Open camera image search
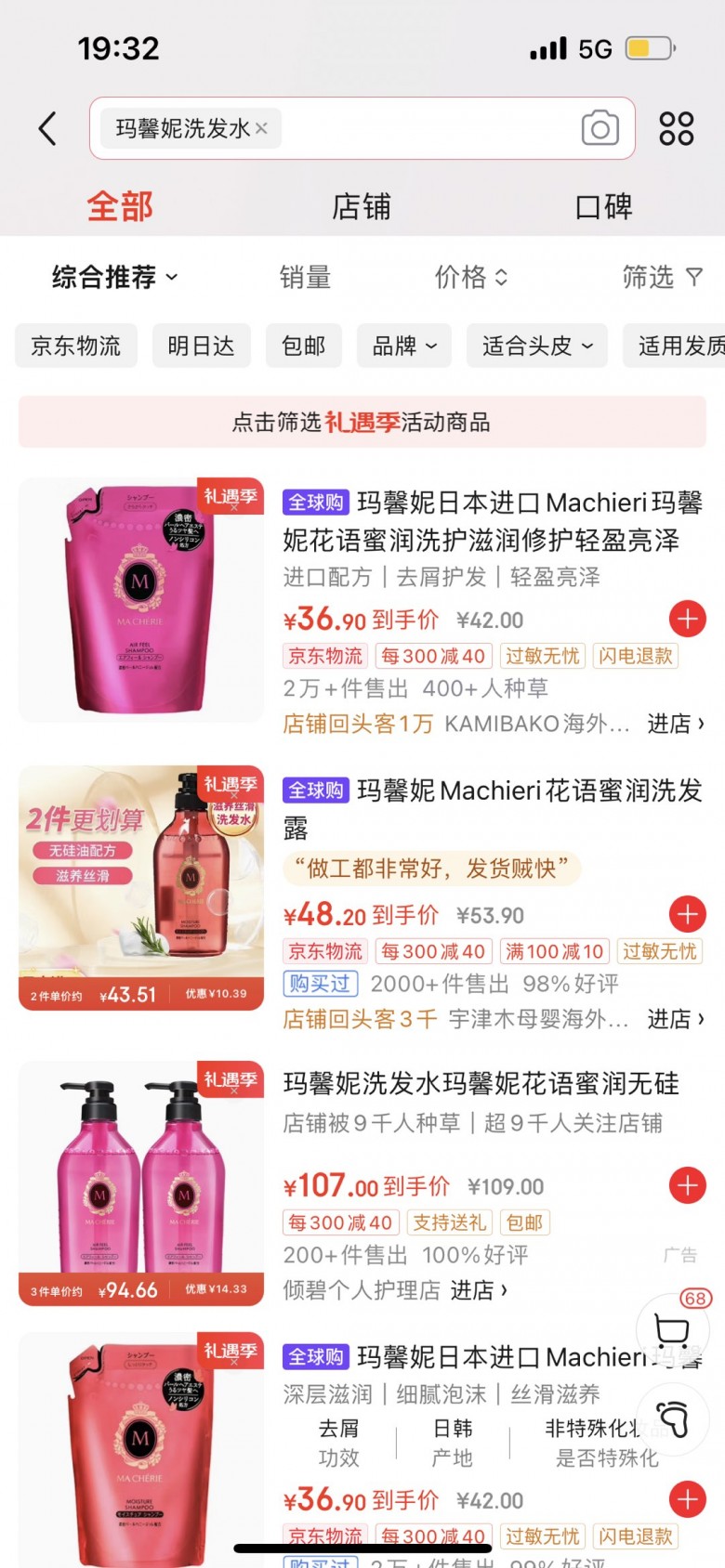 click(600, 128)
